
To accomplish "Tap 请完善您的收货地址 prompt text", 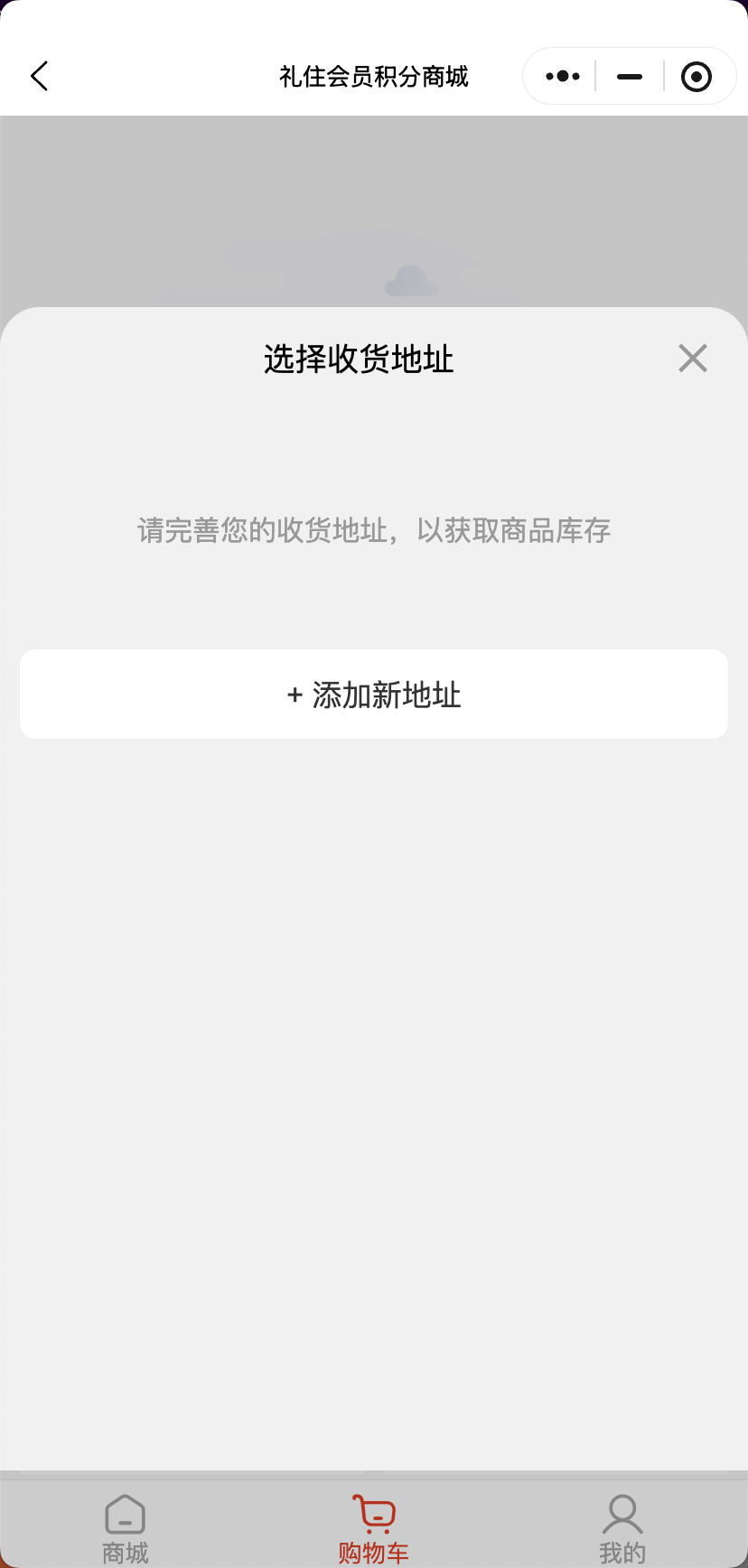I will point(373,531).
